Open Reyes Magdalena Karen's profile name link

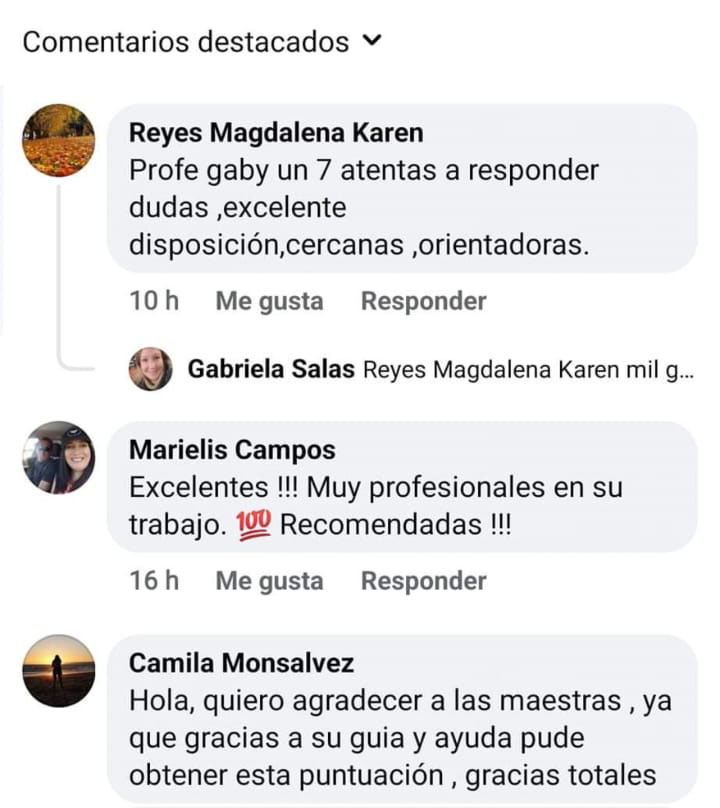276,132
